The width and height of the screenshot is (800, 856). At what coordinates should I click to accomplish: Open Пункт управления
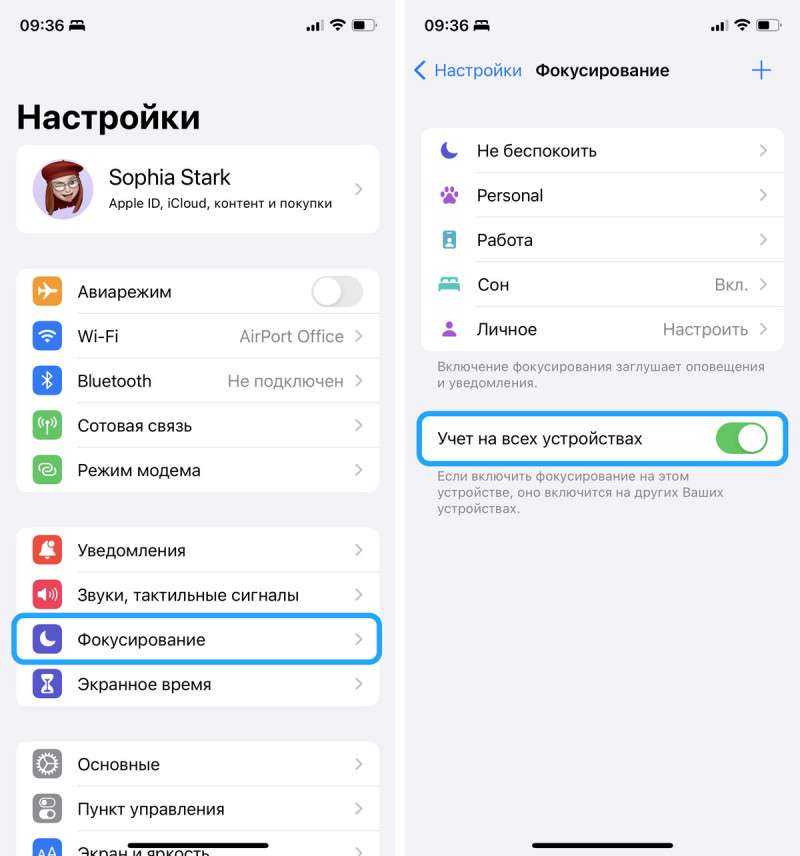(197, 809)
